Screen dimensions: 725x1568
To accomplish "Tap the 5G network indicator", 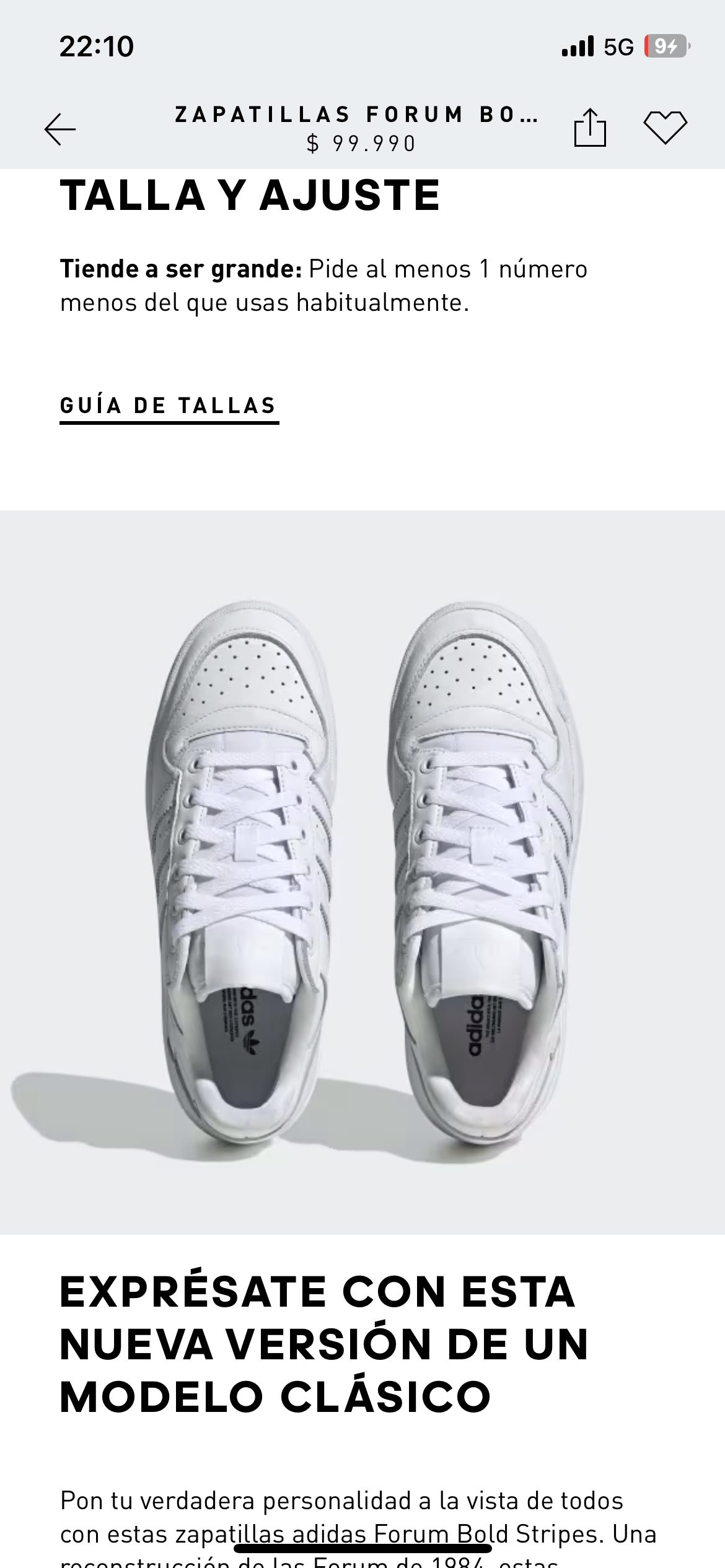I will tap(617, 45).
